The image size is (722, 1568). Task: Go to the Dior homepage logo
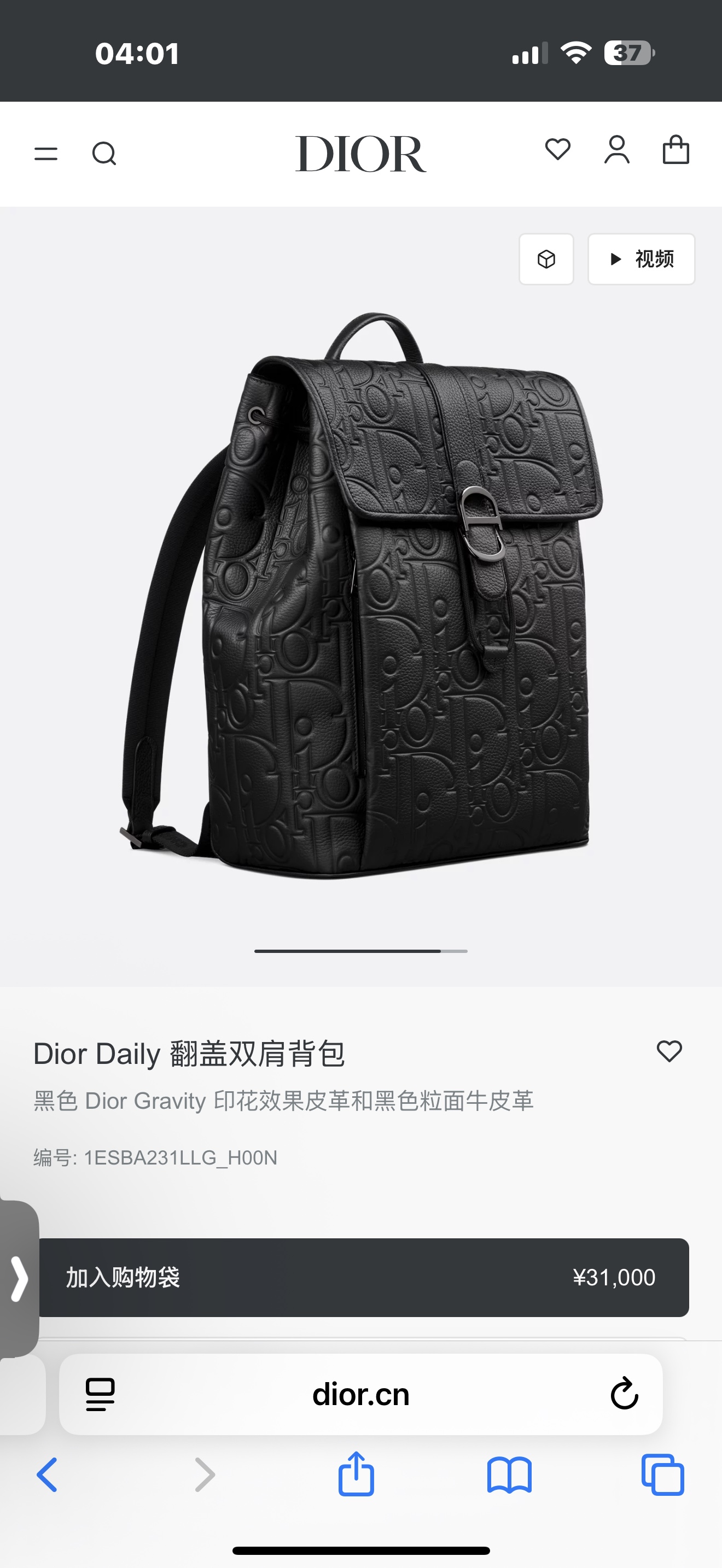(360, 154)
